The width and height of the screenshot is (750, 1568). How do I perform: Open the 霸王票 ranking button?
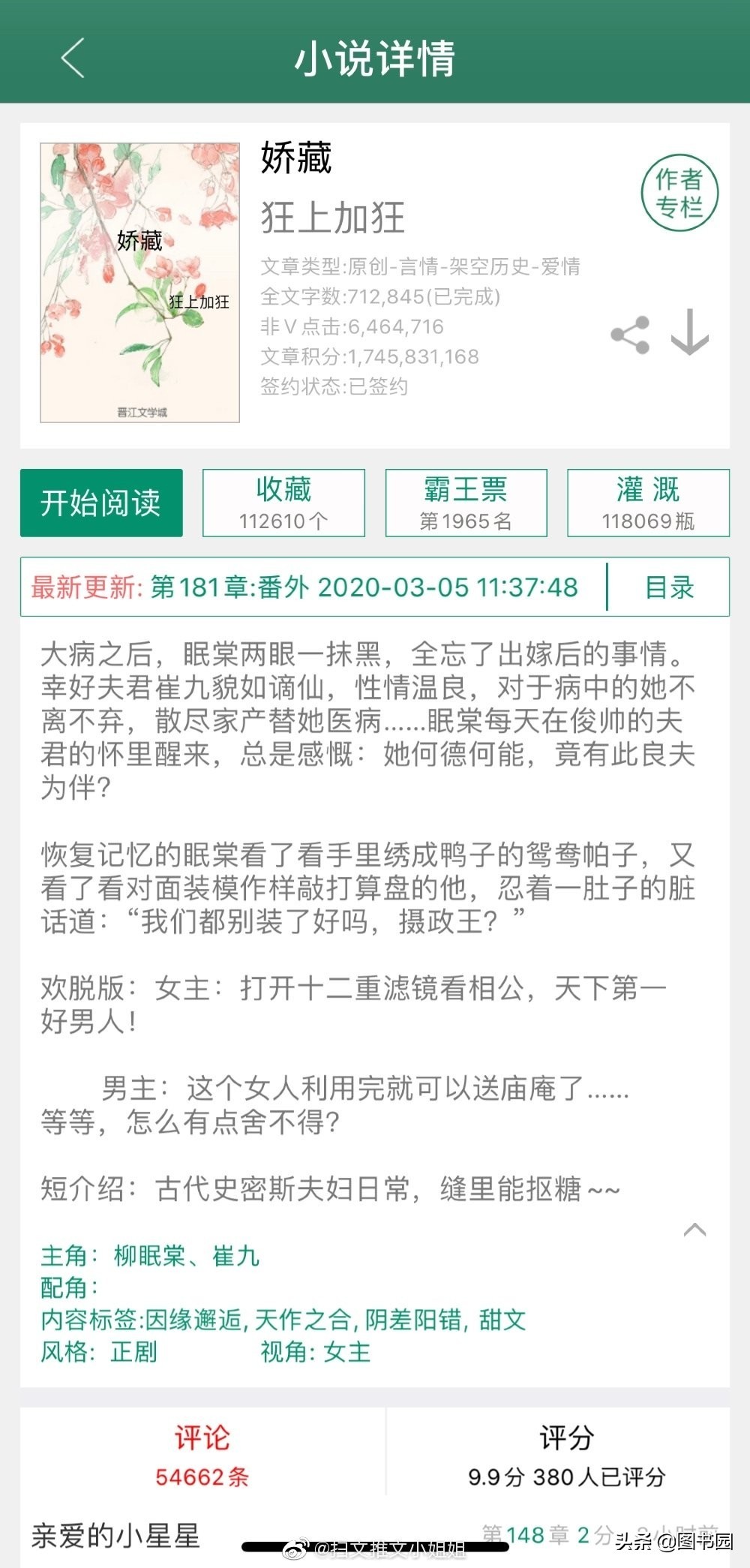click(466, 503)
